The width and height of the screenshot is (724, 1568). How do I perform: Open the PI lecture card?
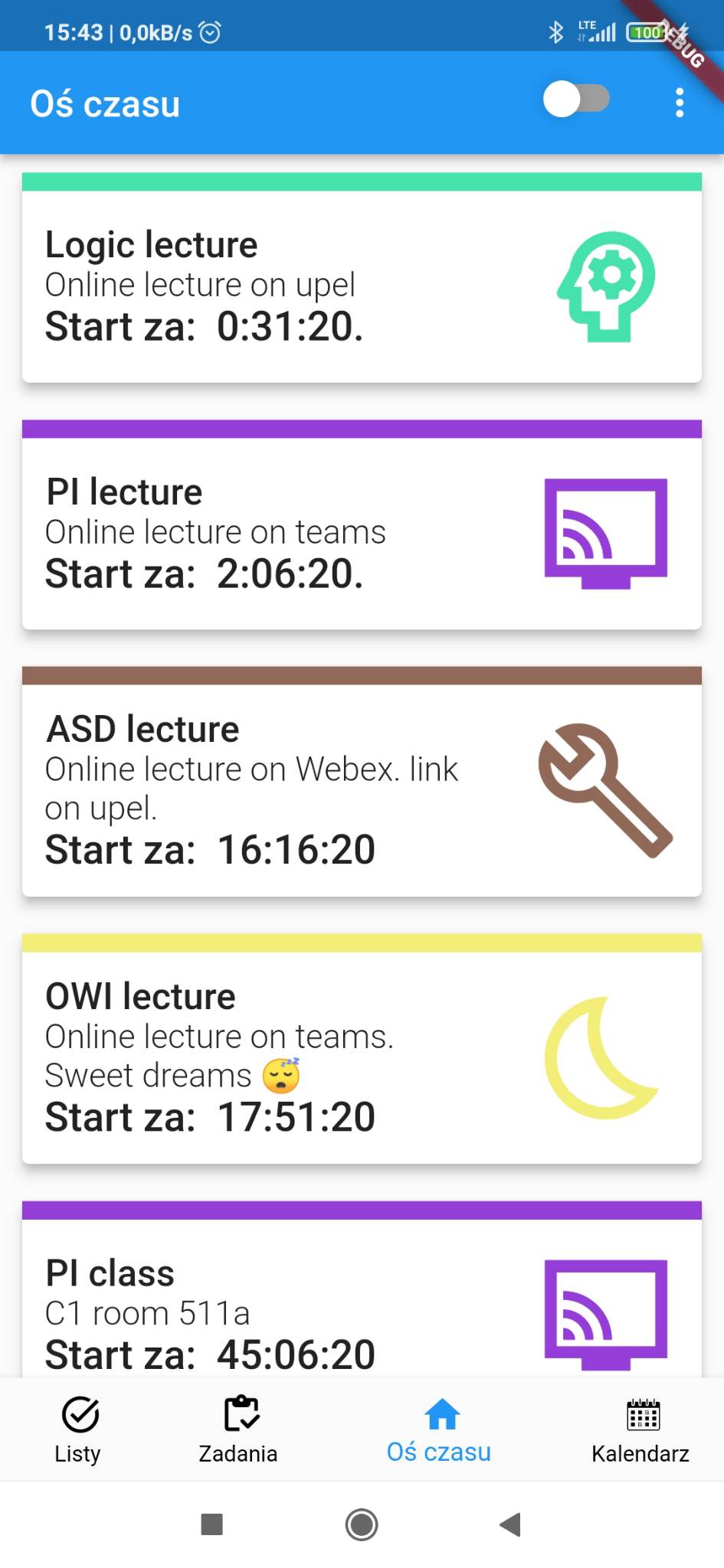coord(362,533)
